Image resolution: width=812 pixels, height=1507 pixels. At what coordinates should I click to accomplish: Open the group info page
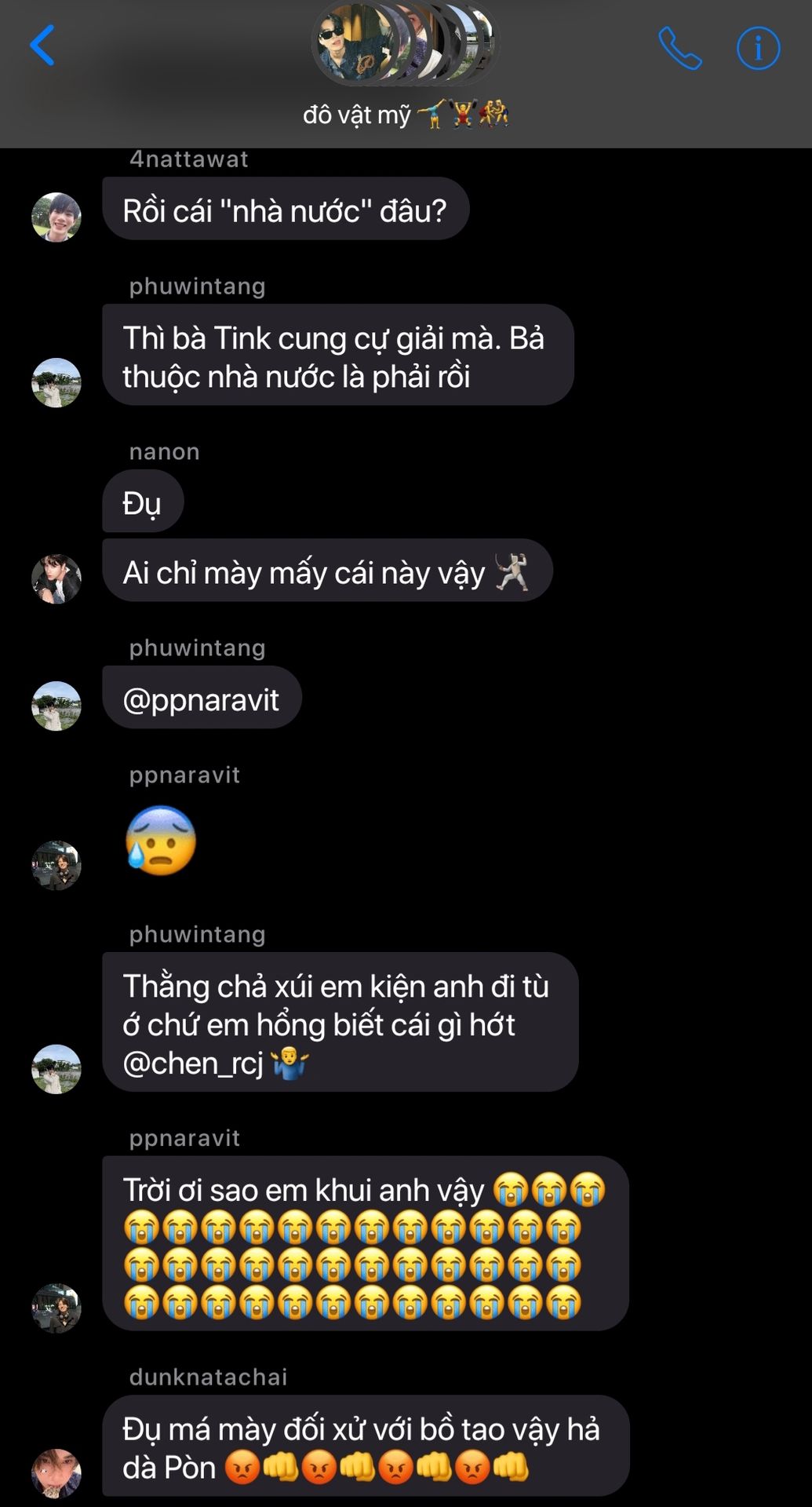[758, 49]
